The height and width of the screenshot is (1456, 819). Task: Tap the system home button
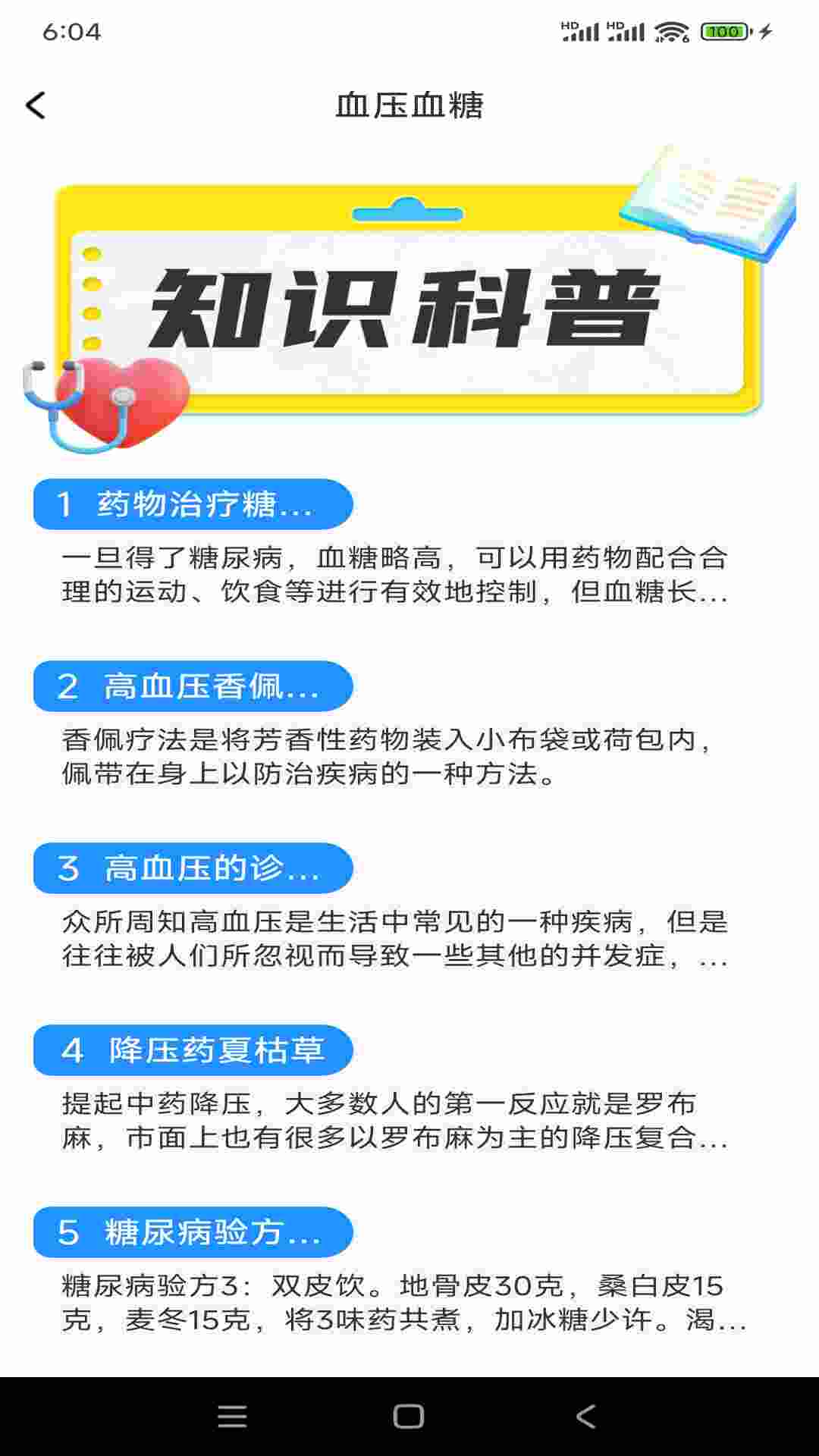click(409, 1416)
